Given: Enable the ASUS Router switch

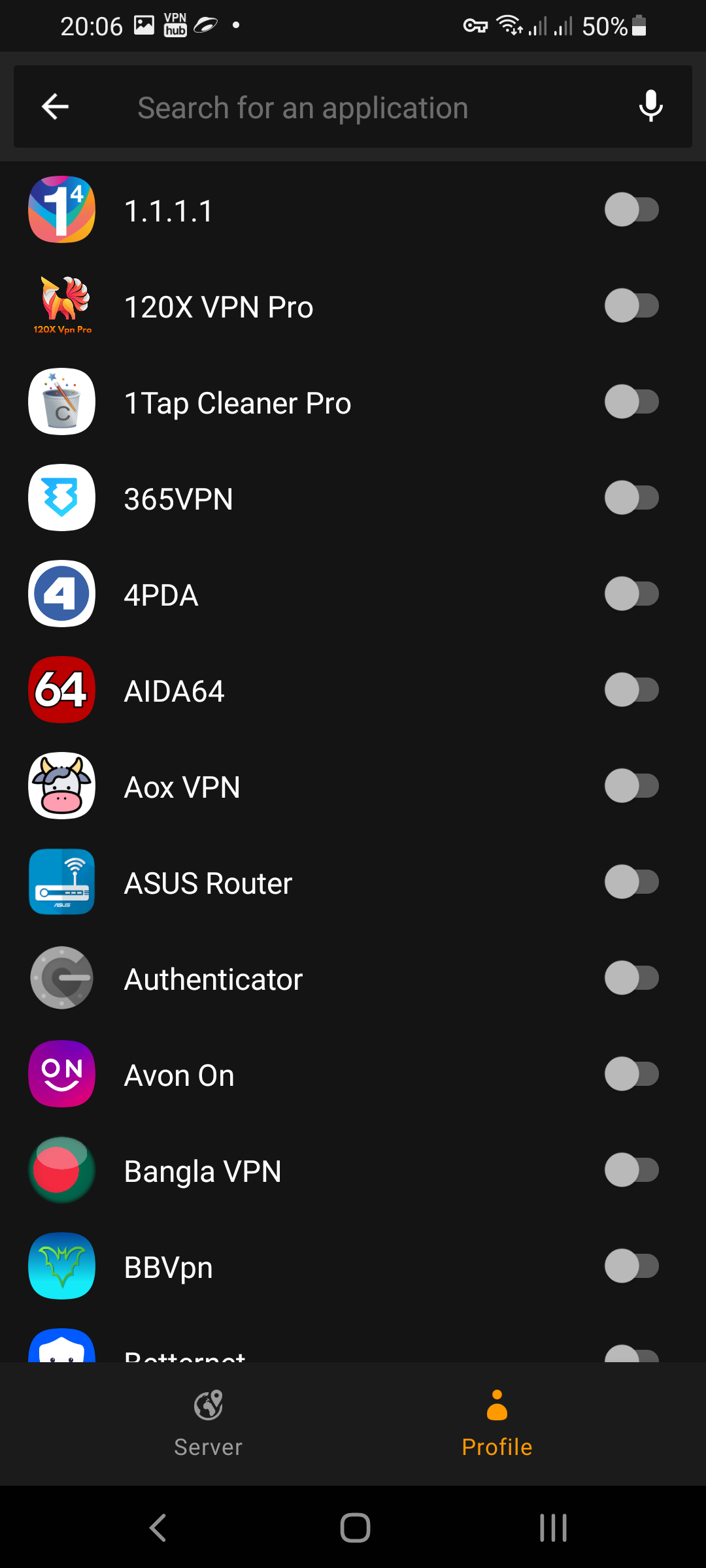Looking at the screenshot, I should point(631,882).
